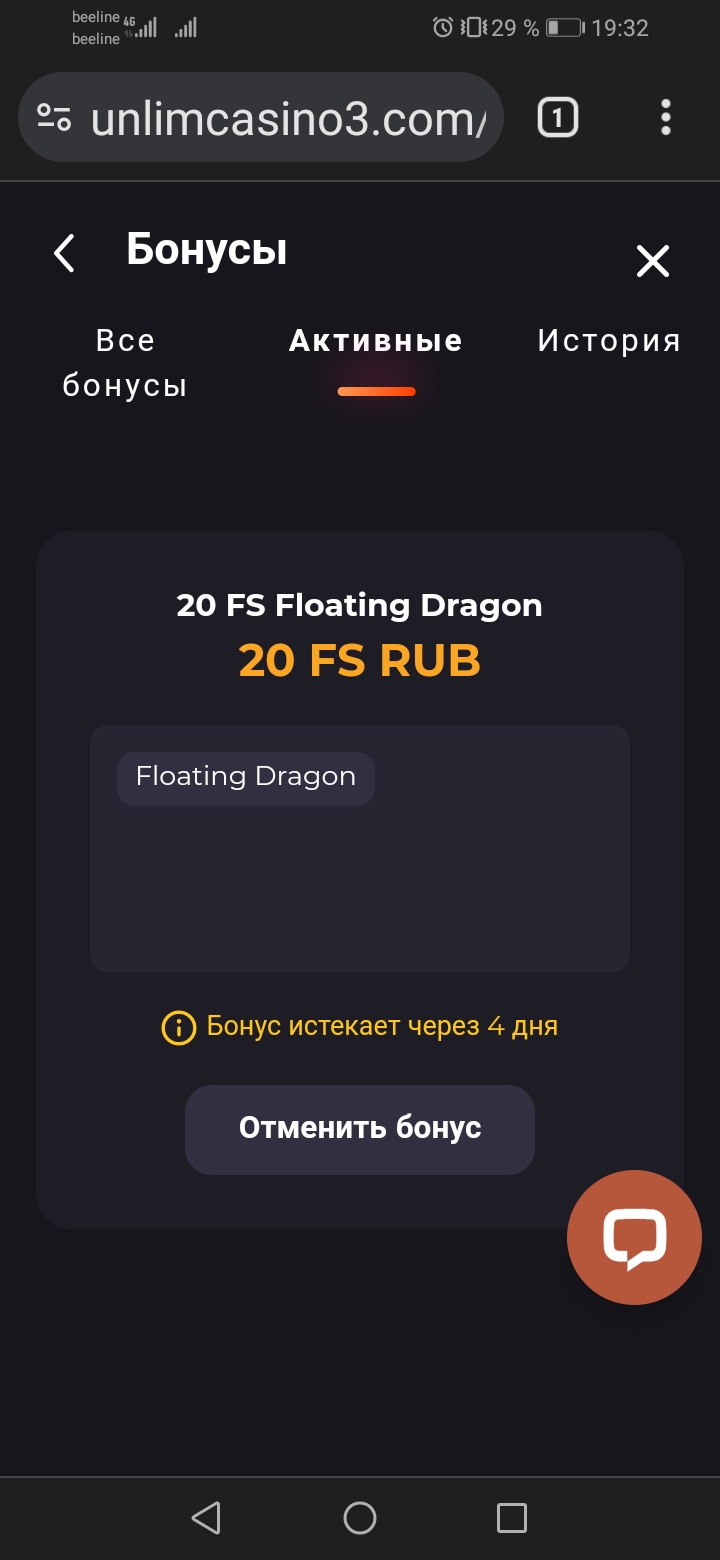Open the browser tab switcher
Image resolution: width=720 pixels, height=1560 pixels.
coord(557,119)
